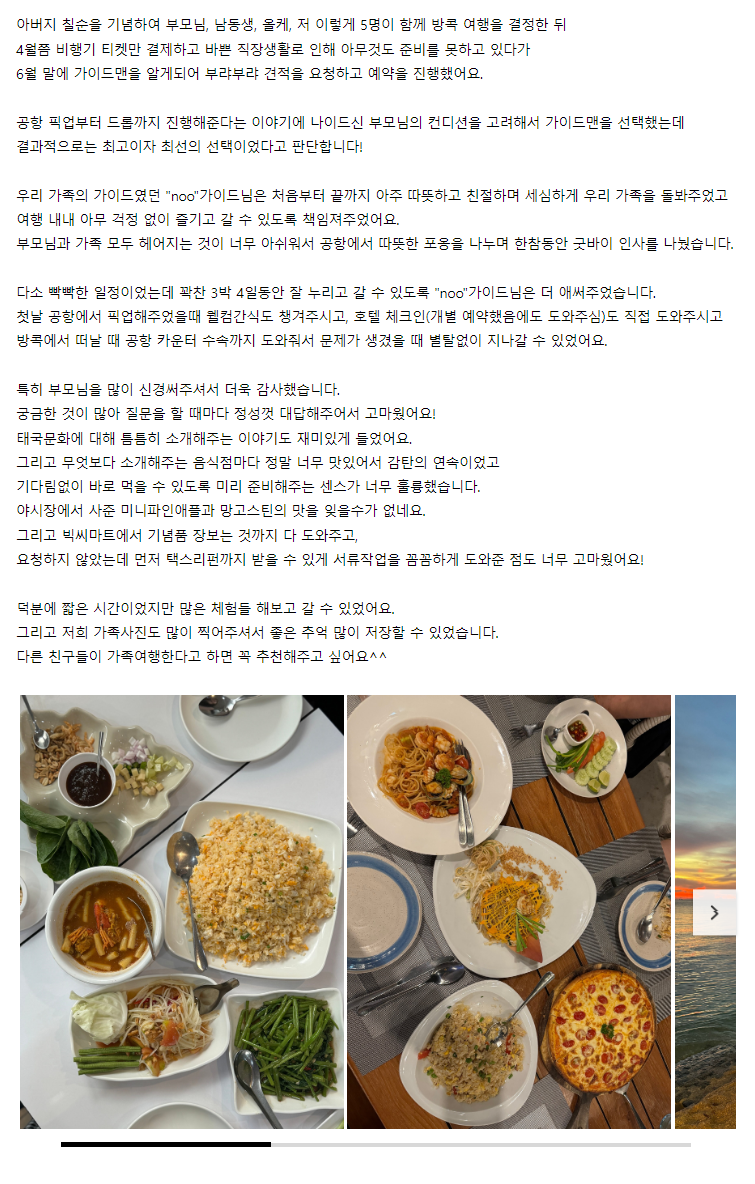Screen dimensions: 755x1184
Task: Open the pasta and pizza table photo
Action: [508, 911]
